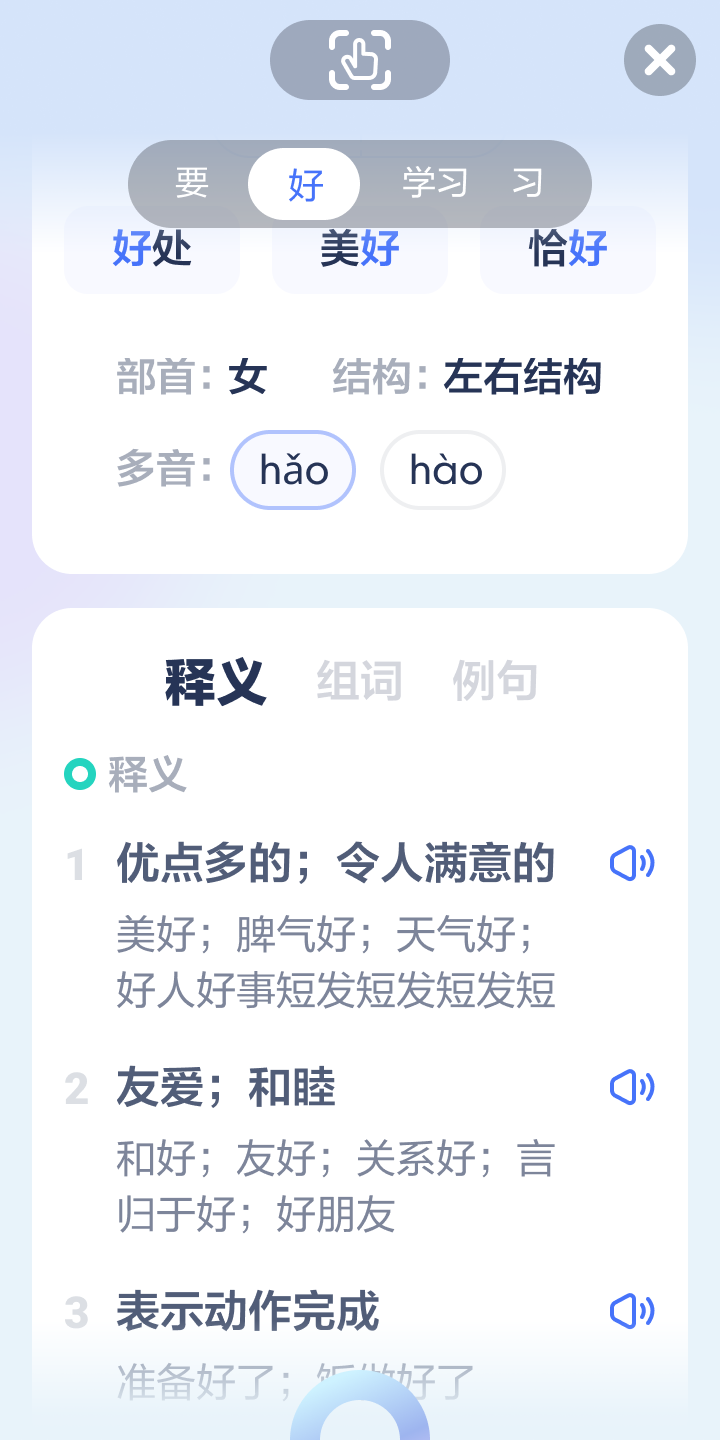
Task: Tap the touch-to-scan button at top
Action: pos(360,60)
